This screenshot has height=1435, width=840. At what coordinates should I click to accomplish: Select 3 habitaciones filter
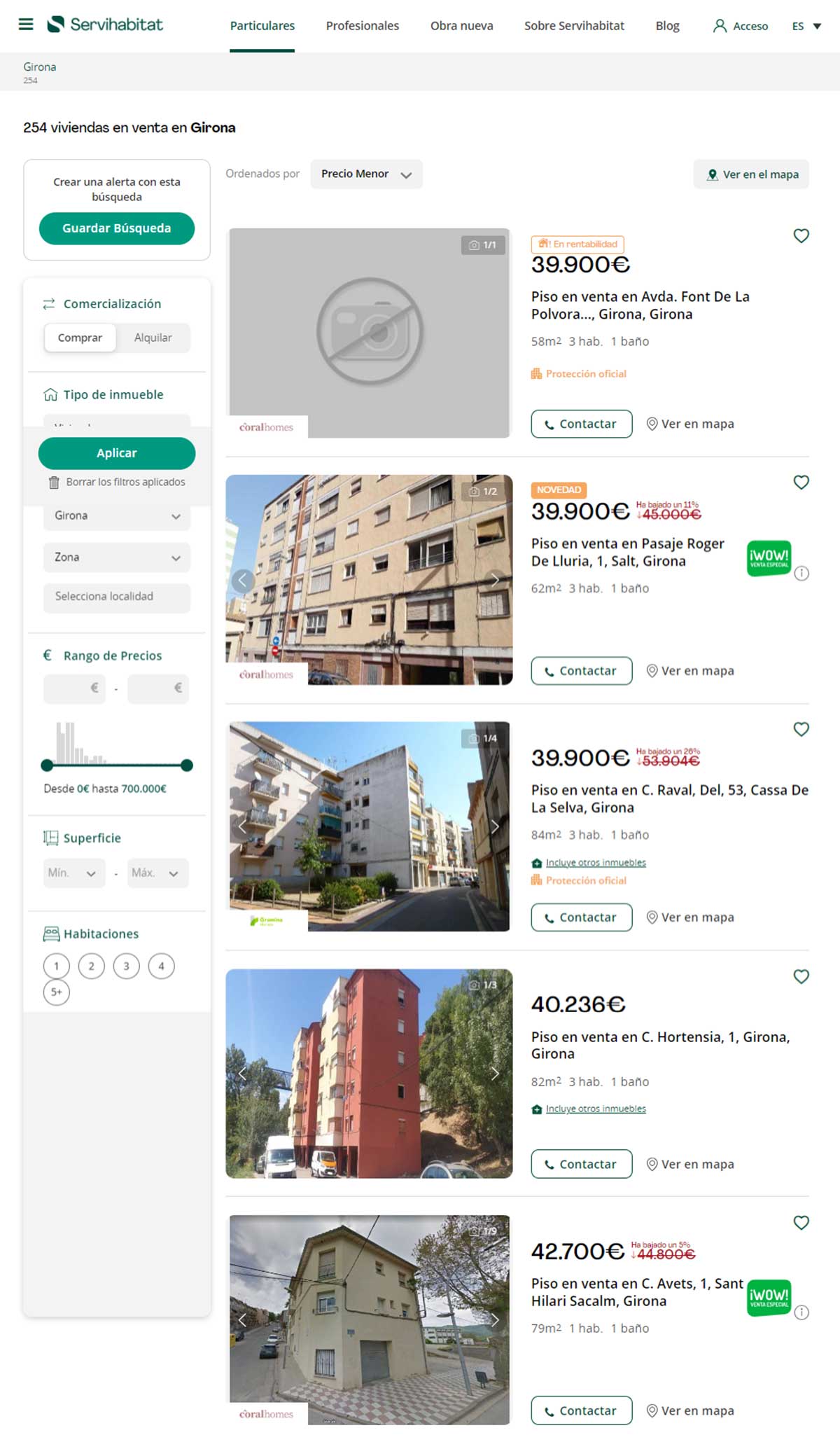126,966
